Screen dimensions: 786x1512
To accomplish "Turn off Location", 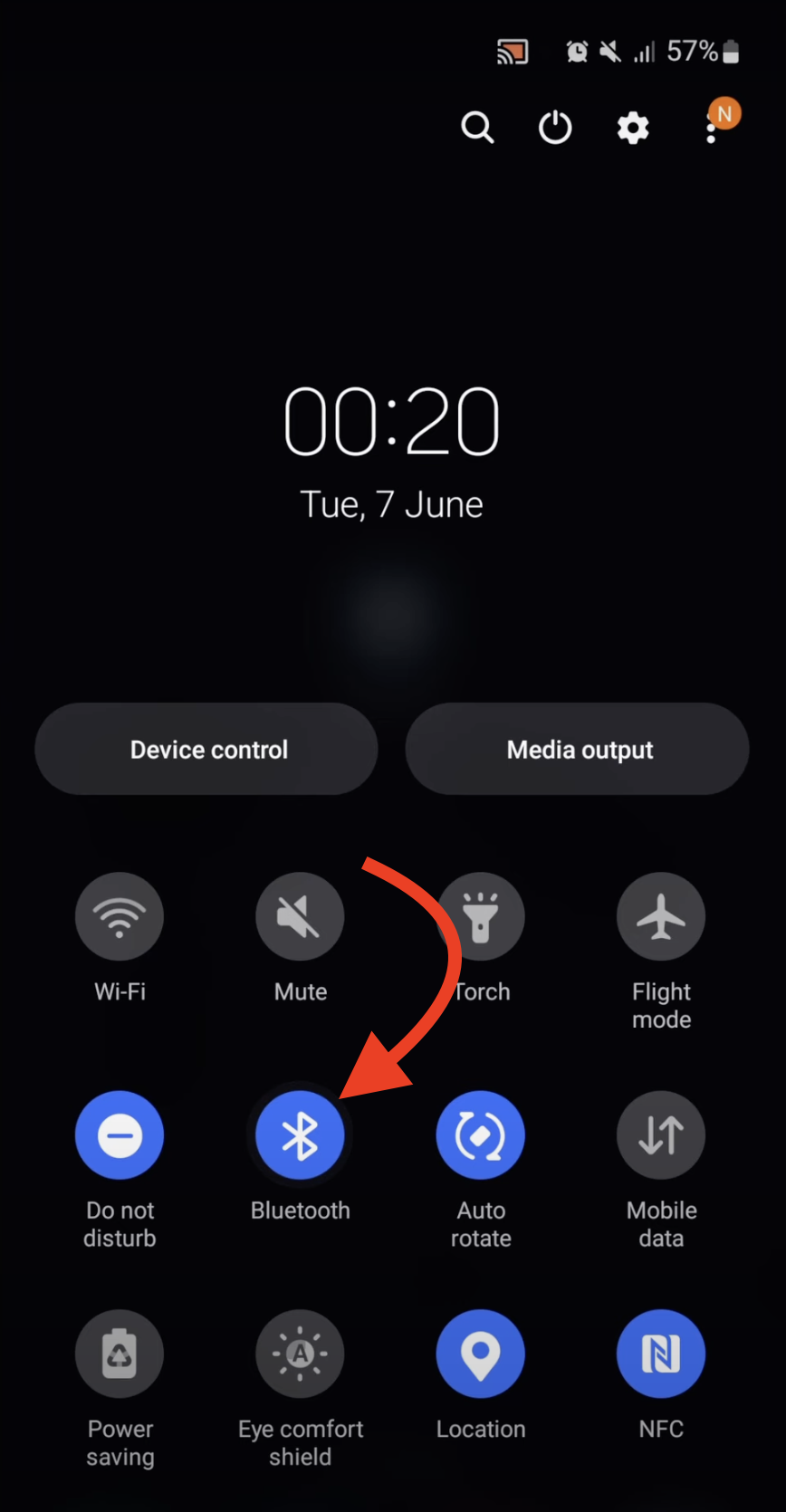I will tap(481, 1354).
